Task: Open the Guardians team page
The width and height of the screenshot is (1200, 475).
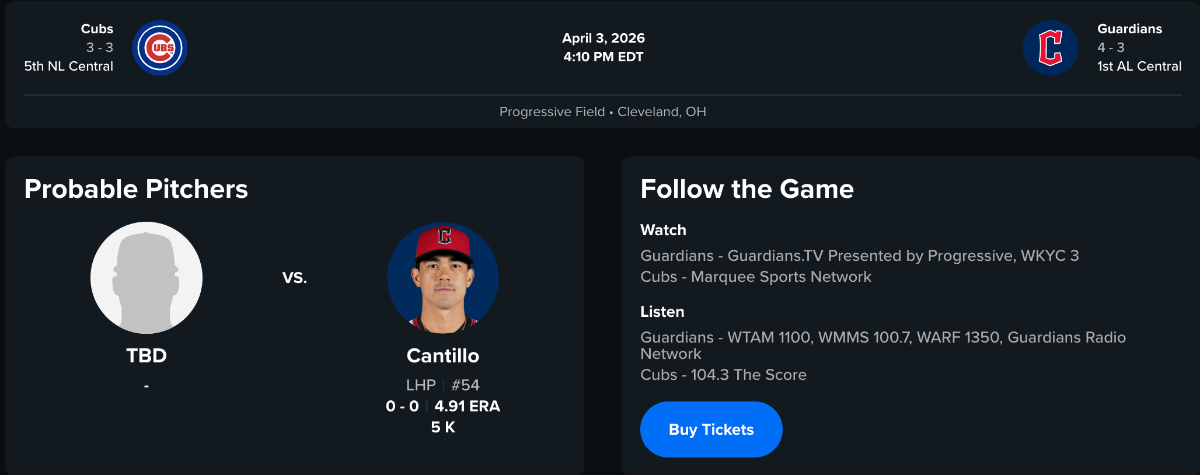Action: [x=1050, y=48]
